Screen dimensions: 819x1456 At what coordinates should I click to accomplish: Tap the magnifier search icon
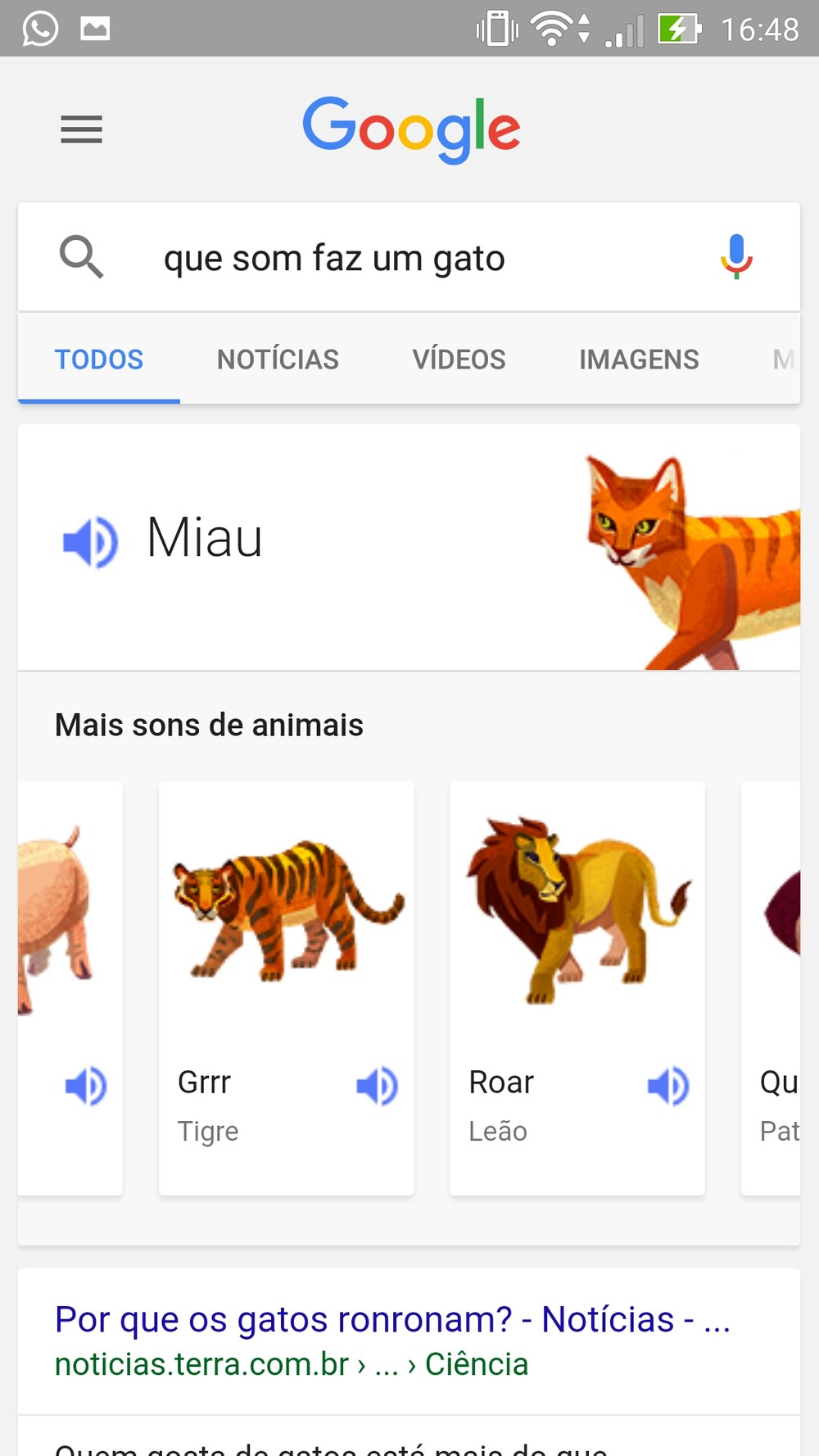81,257
